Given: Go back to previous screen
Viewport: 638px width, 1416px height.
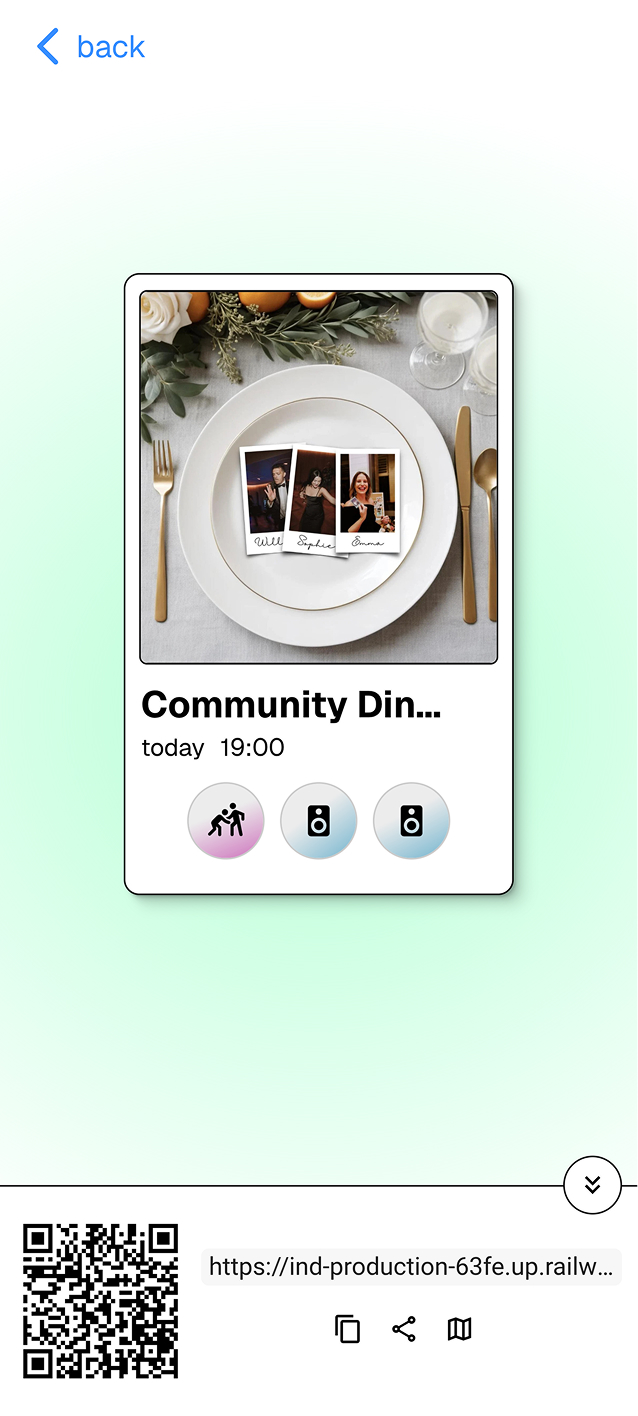Looking at the screenshot, I should (90, 47).
